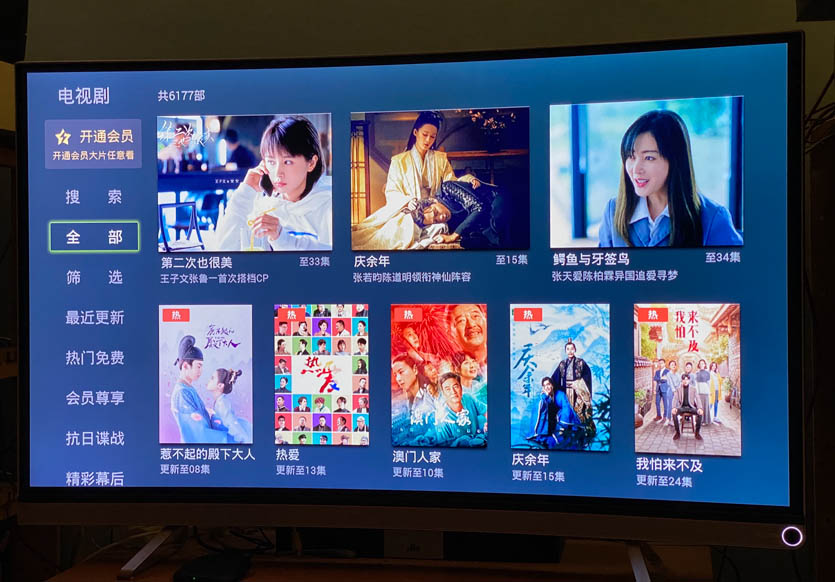This screenshot has width=835, height=582.
Task: Open the 澳门人家 poster
Action: coord(439,376)
